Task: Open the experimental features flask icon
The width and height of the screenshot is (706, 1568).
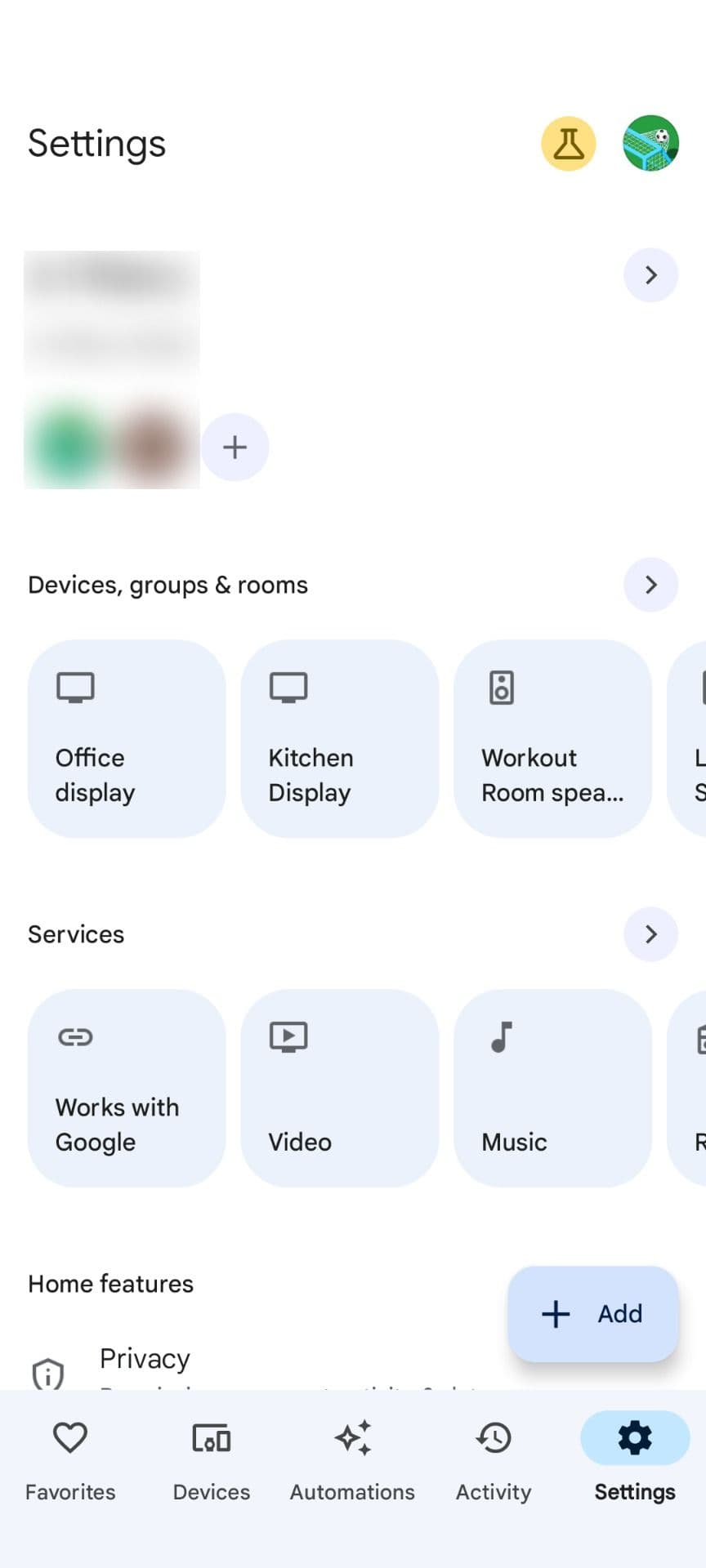Action: [569, 143]
